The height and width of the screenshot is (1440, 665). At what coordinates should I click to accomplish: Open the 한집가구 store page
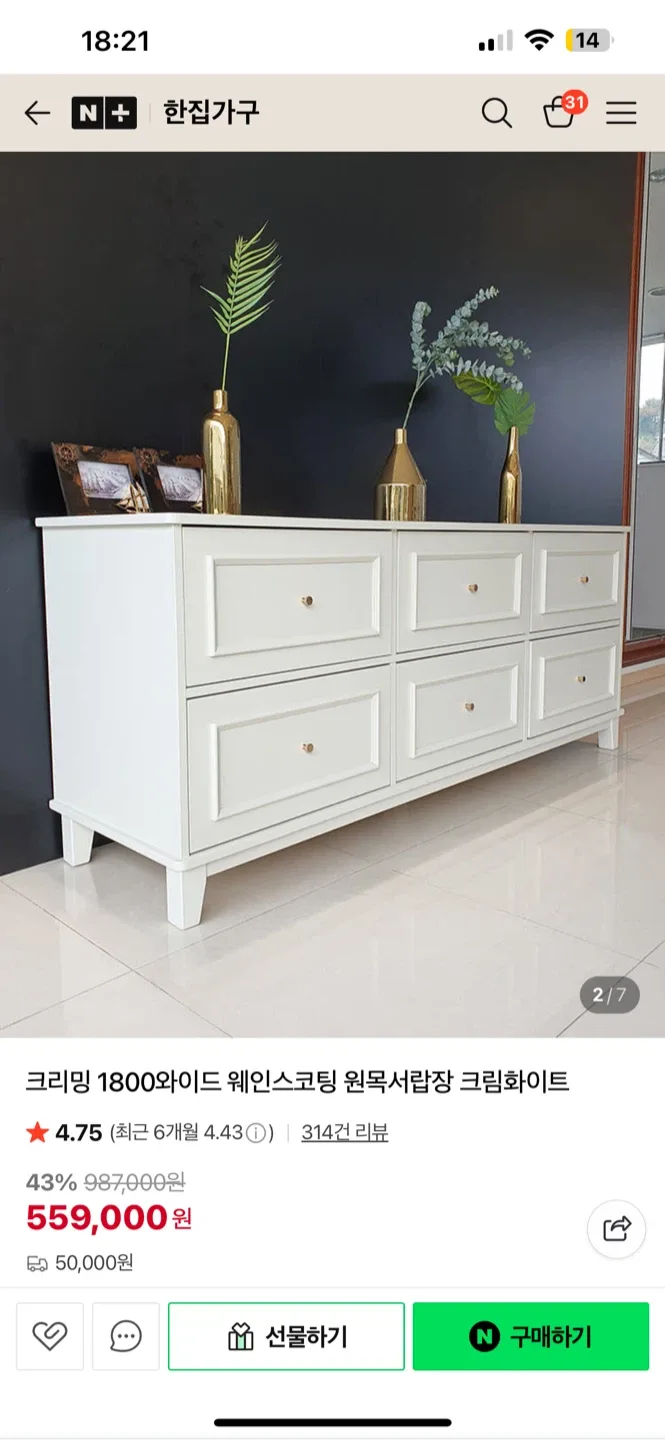(211, 112)
